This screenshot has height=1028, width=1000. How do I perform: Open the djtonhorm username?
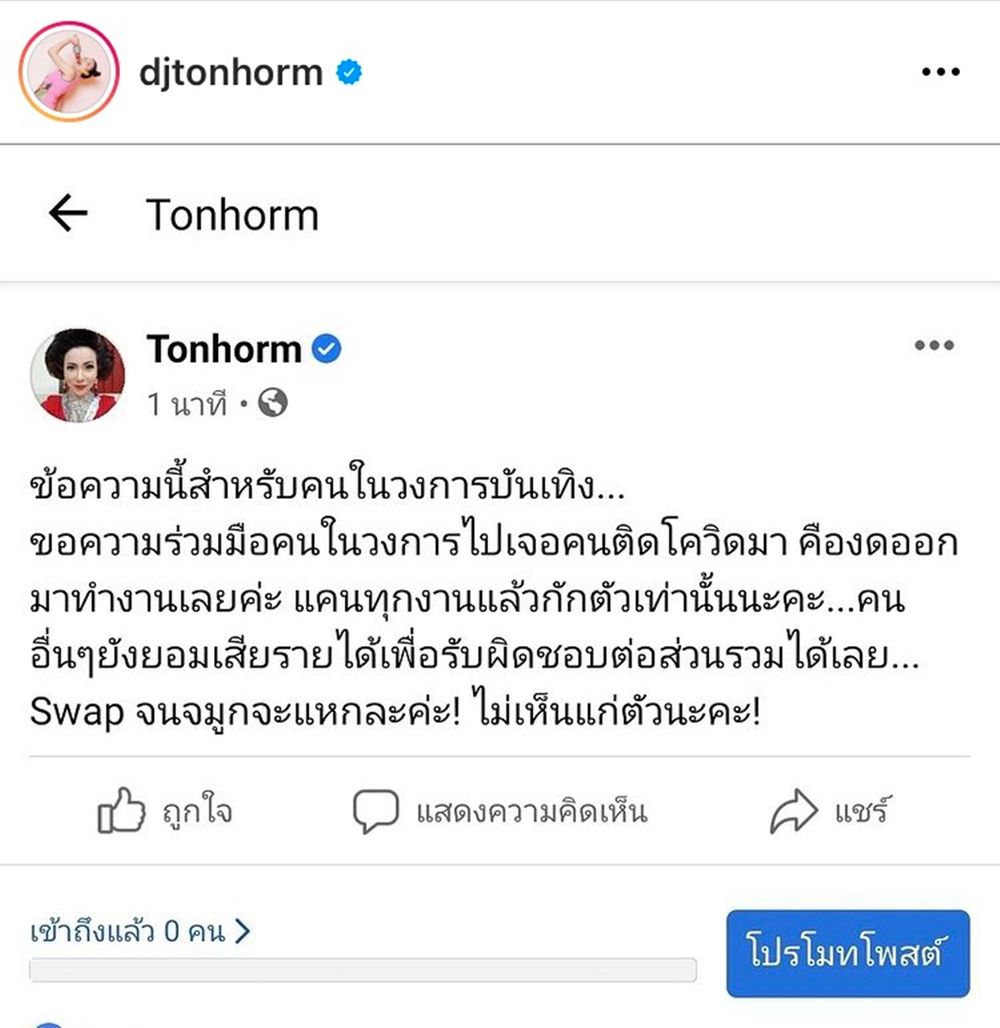[x=231, y=72]
